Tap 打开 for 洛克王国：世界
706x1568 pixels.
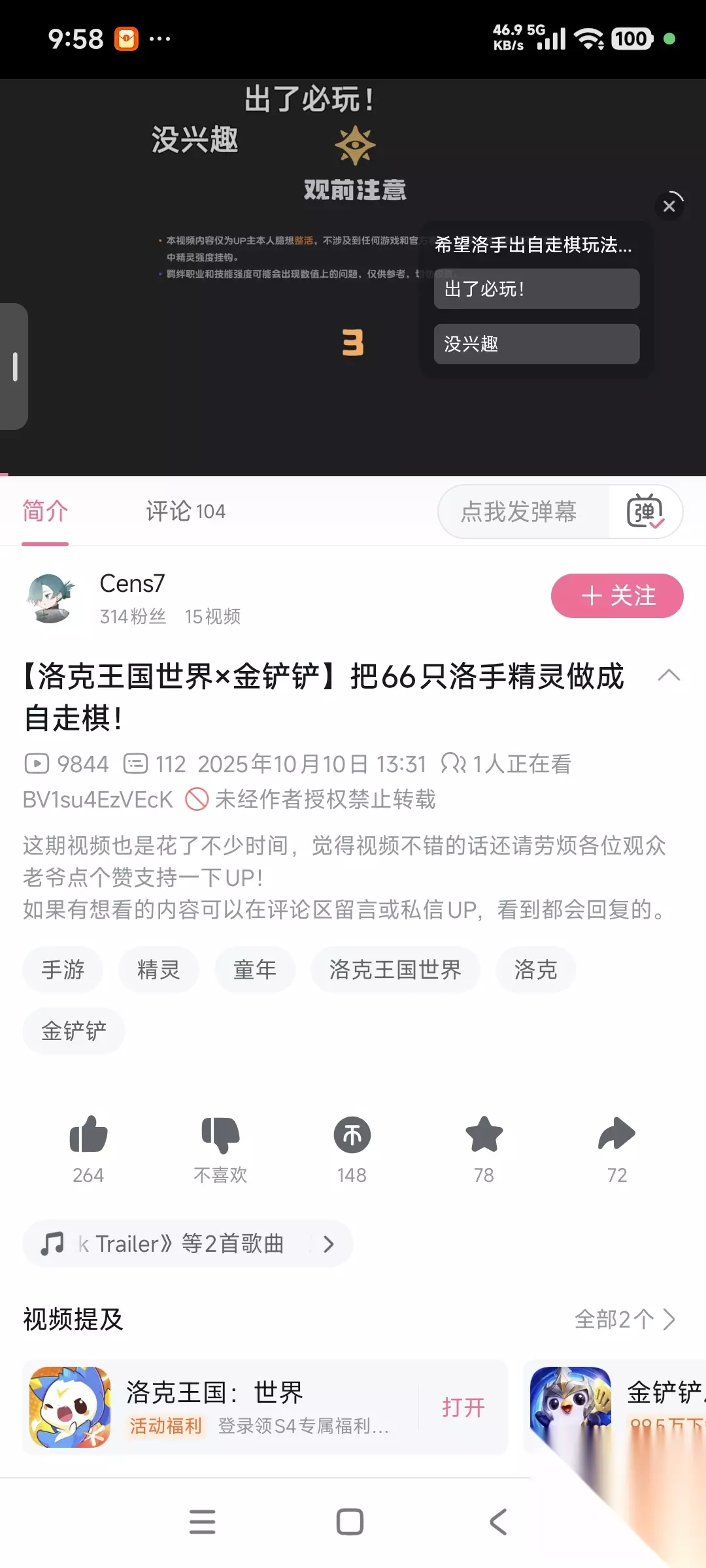(x=463, y=1407)
